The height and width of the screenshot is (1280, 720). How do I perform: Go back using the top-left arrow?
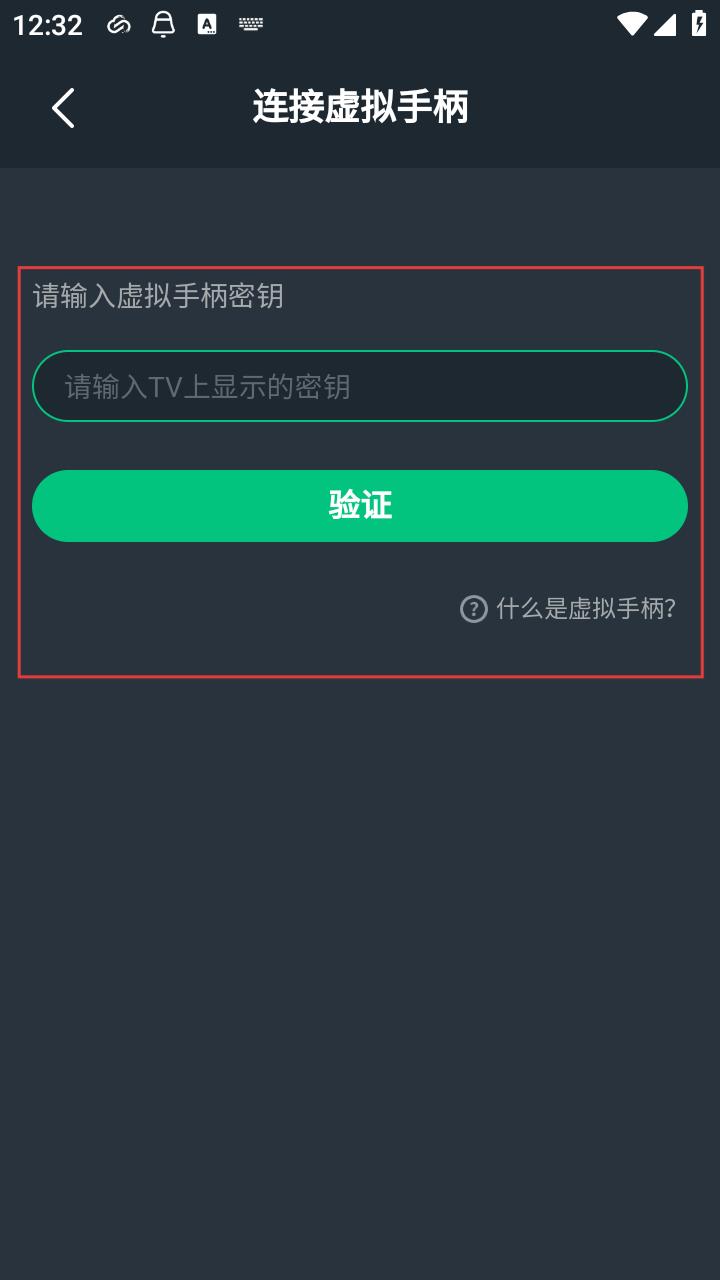click(x=63, y=108)
